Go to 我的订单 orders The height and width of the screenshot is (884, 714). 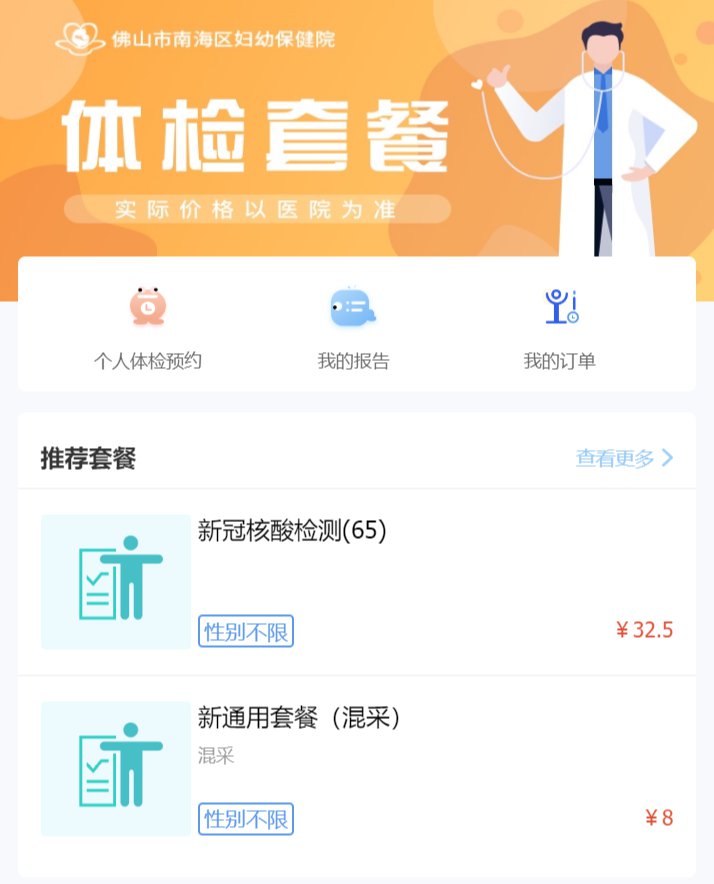560,326
